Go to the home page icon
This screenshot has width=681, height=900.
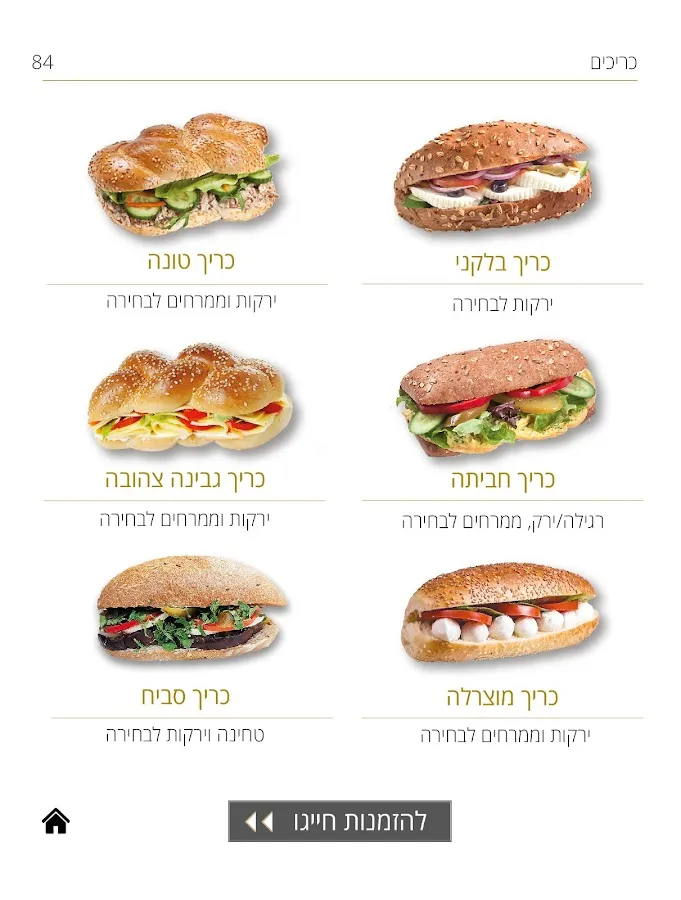coord(56,821)
